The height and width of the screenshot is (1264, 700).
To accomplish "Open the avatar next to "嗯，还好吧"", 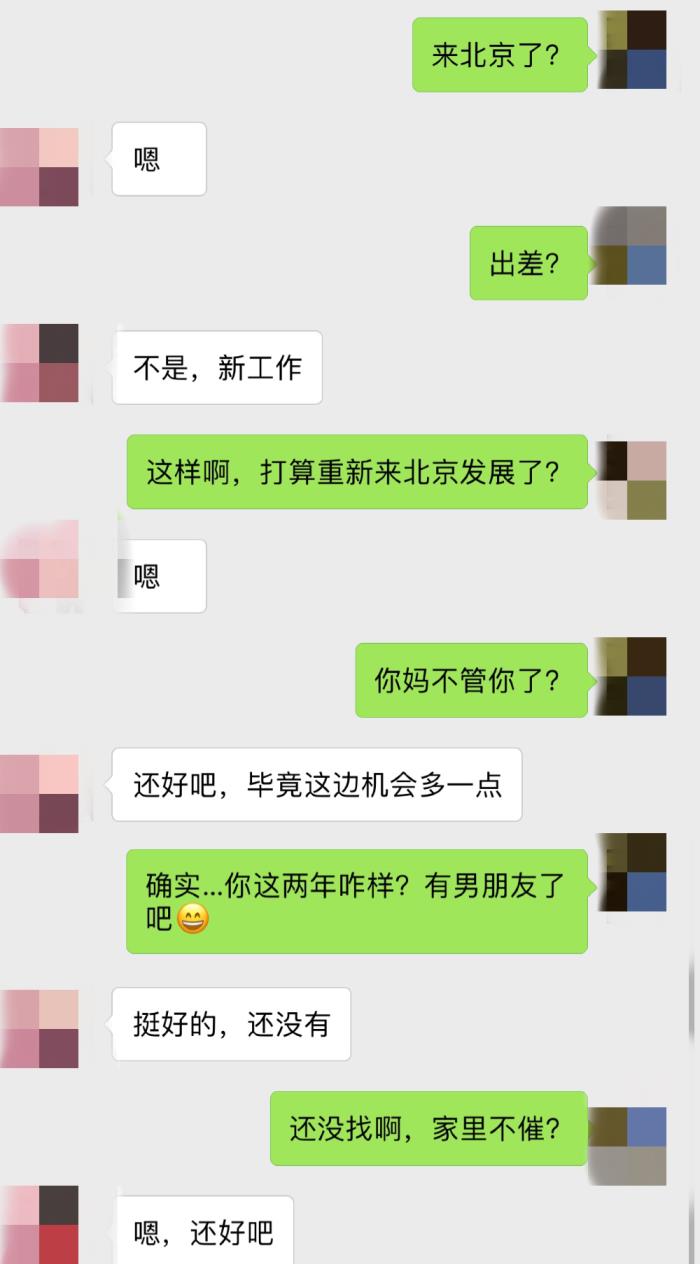I will 40,1225.
